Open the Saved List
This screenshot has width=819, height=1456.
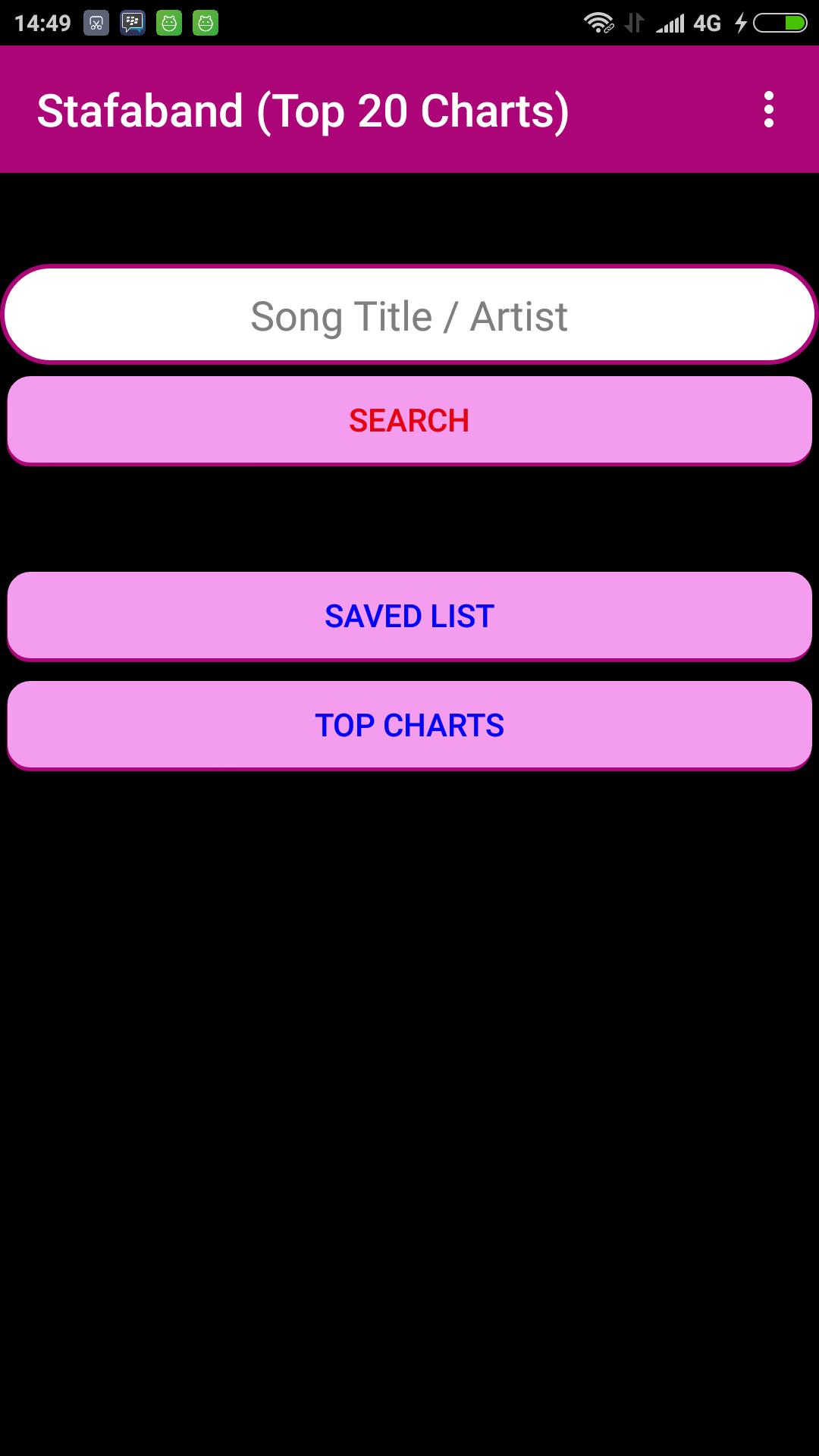[409, 616]
